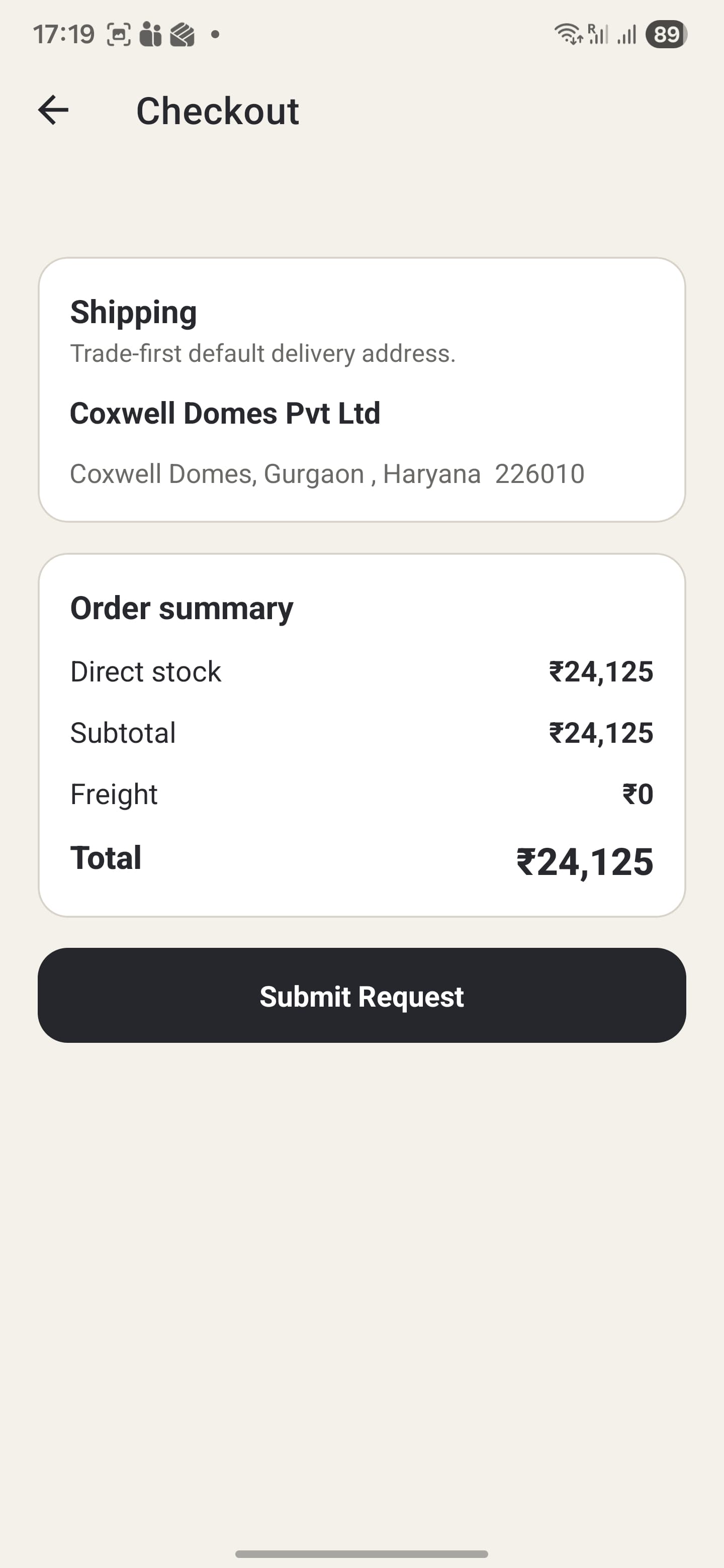Screen dimensions: 724x1568
Task: Tap the Wi-Fi status icon
Action: click(x=568, y=35)
